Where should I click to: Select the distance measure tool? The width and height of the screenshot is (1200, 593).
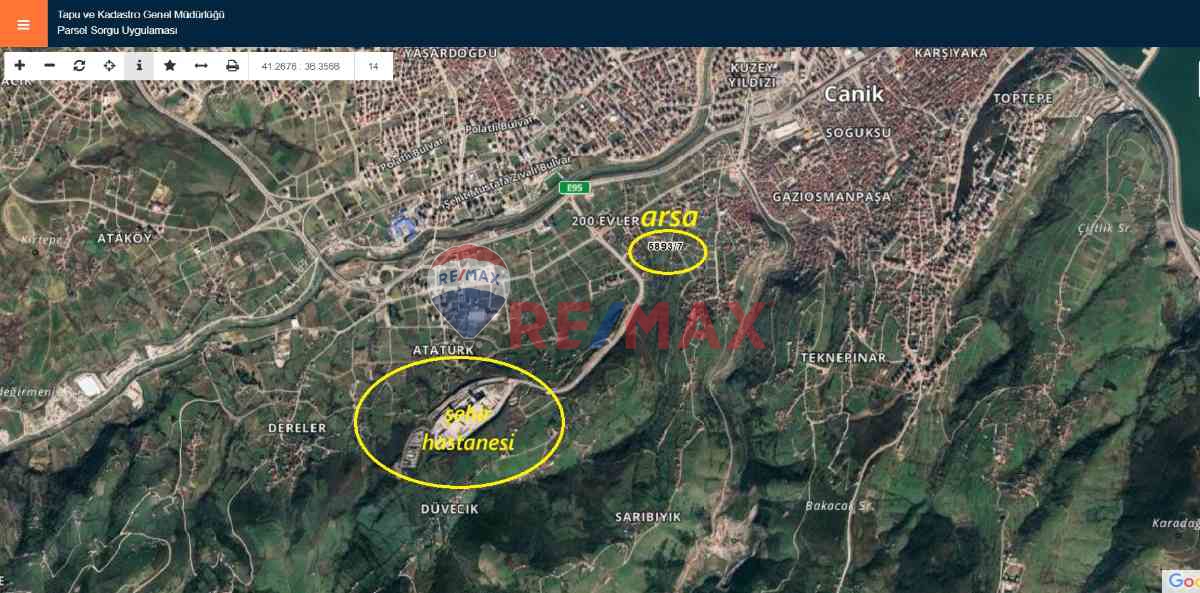pos(201,66)
